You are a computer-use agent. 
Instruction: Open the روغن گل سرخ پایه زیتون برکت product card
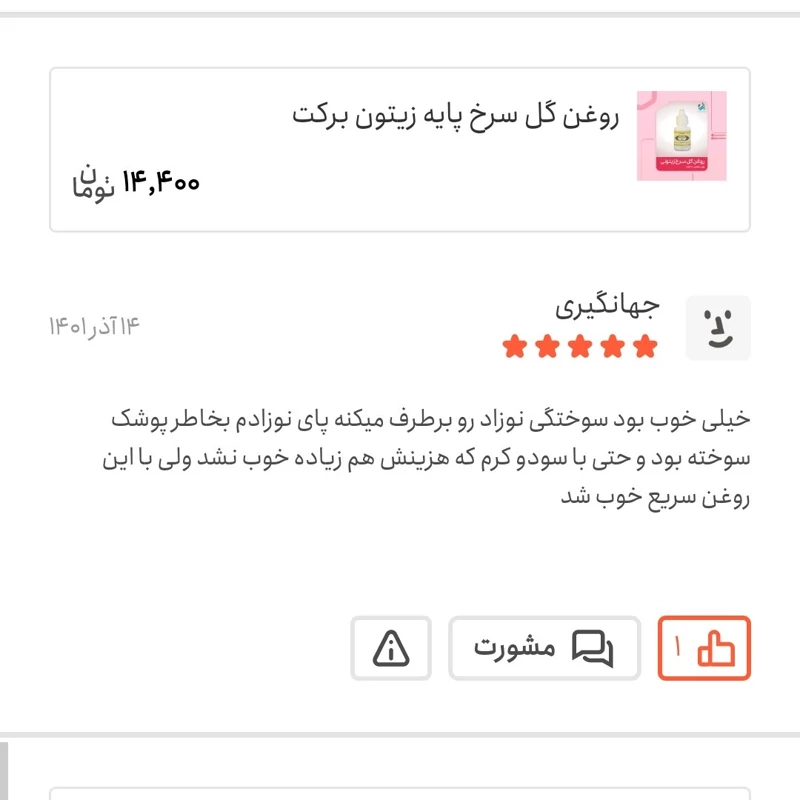(400, 150)
